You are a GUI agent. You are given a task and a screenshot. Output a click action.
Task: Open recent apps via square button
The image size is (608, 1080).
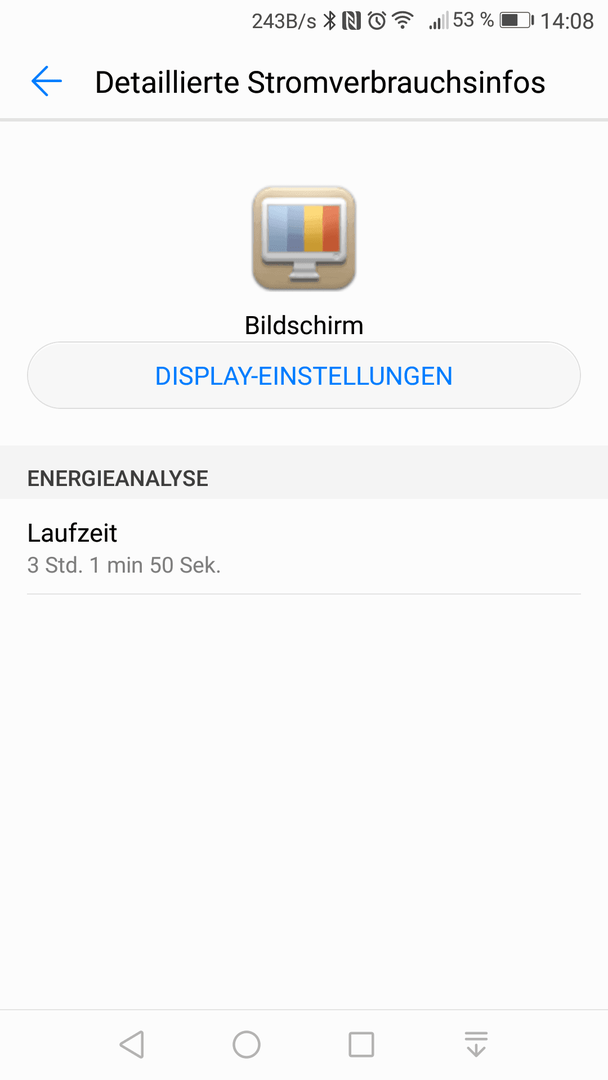point(361,1044)
